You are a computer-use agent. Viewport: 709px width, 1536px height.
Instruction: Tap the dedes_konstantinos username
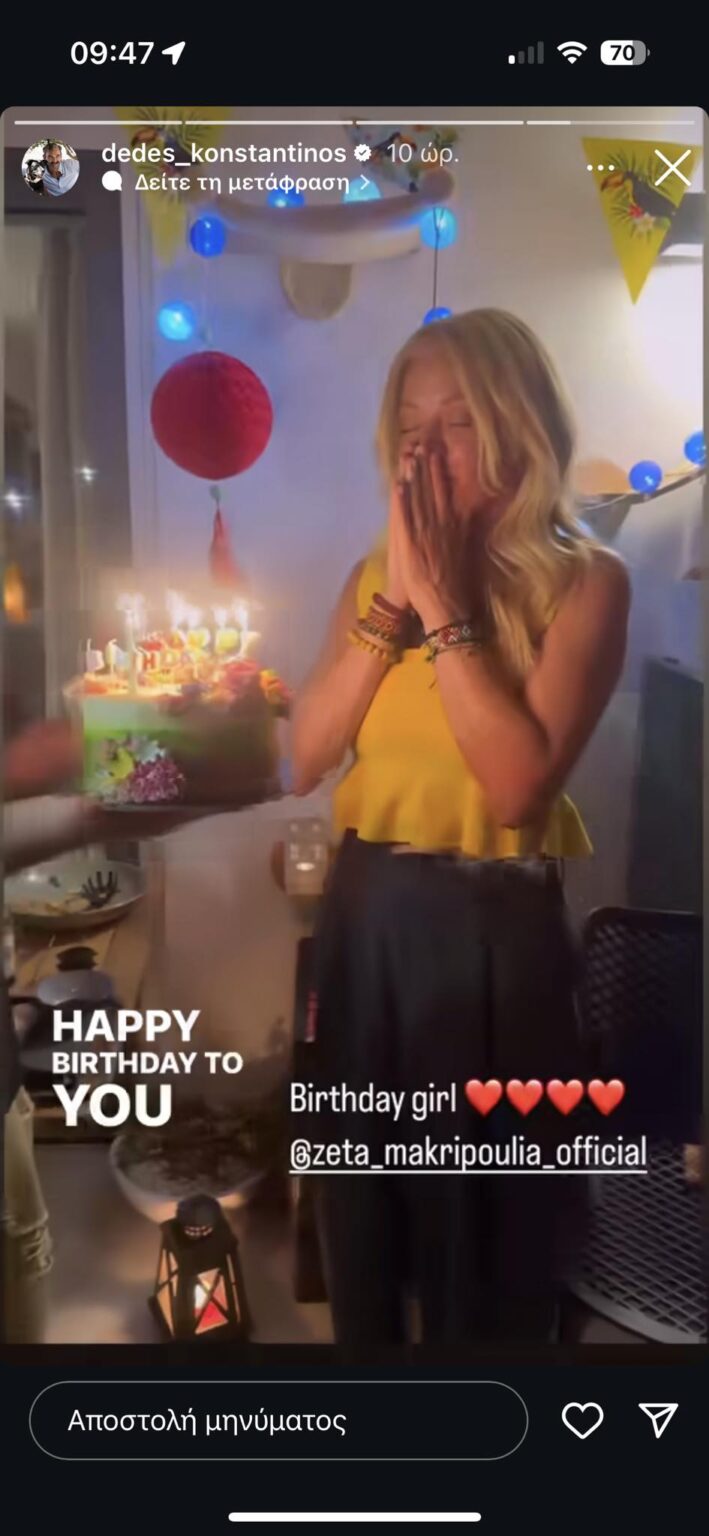[x=224, y=153]
